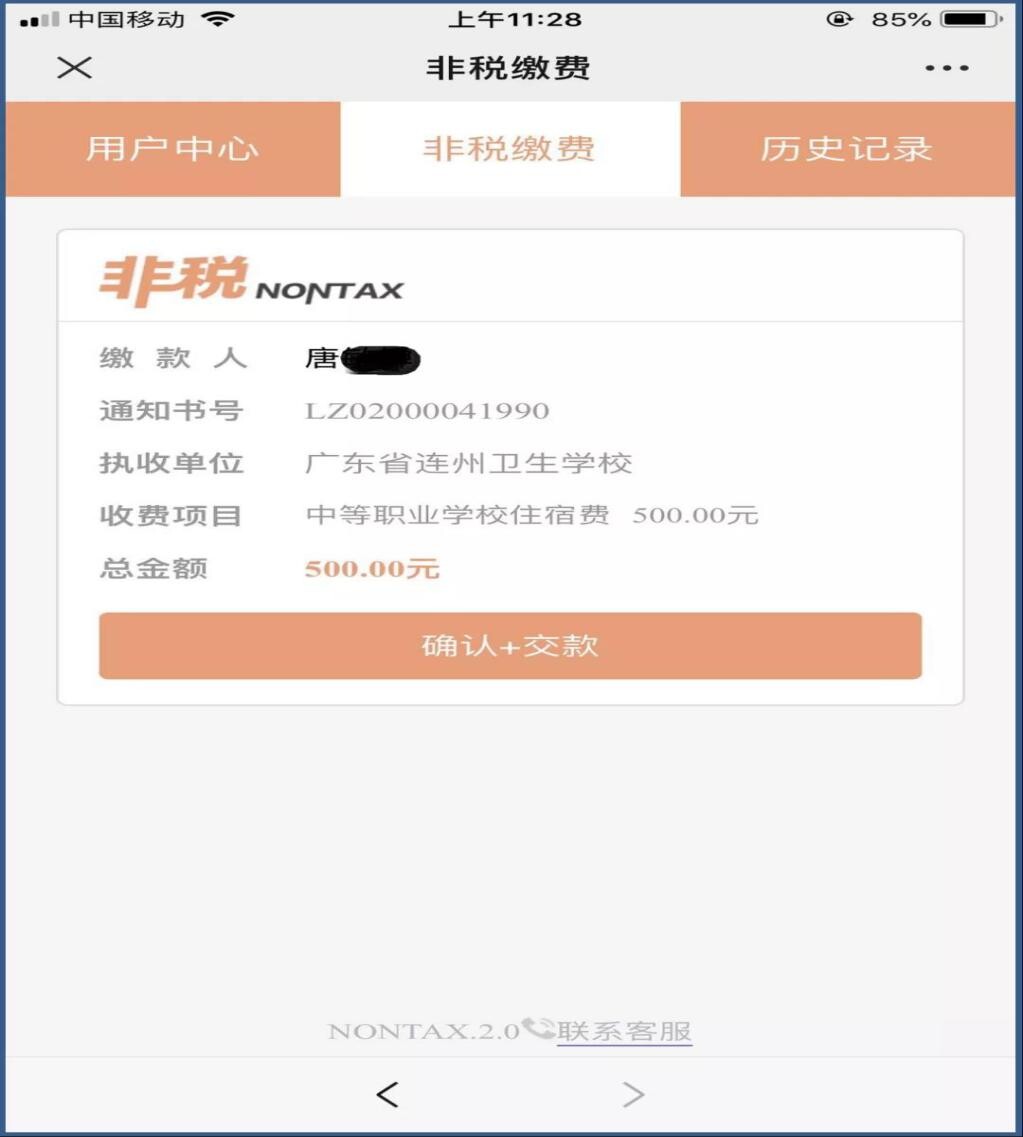Tap the 确认+交款 button
This screenshot has height=1137, width=1023.
510,646
